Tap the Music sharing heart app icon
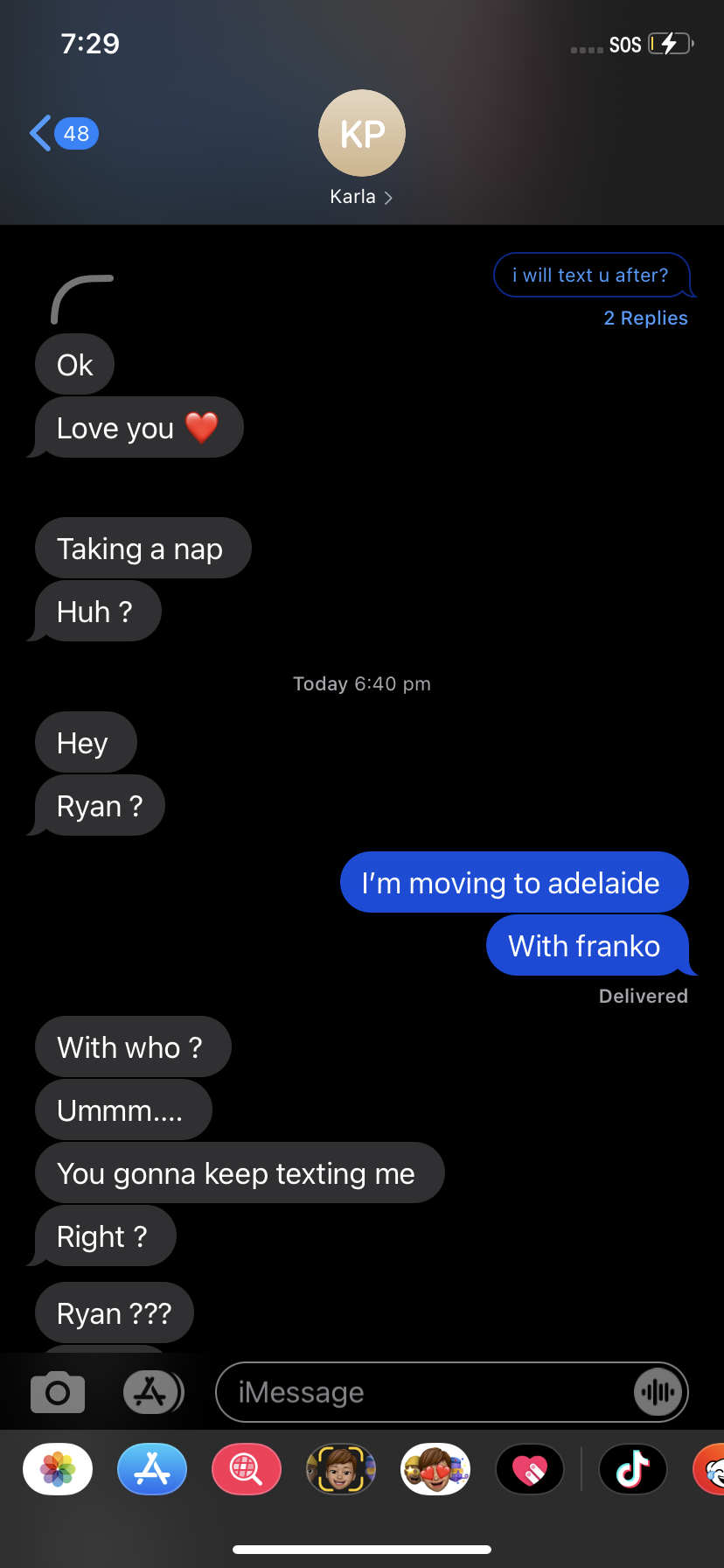The image size is (724, 1568). click(x=529, y=1469)
